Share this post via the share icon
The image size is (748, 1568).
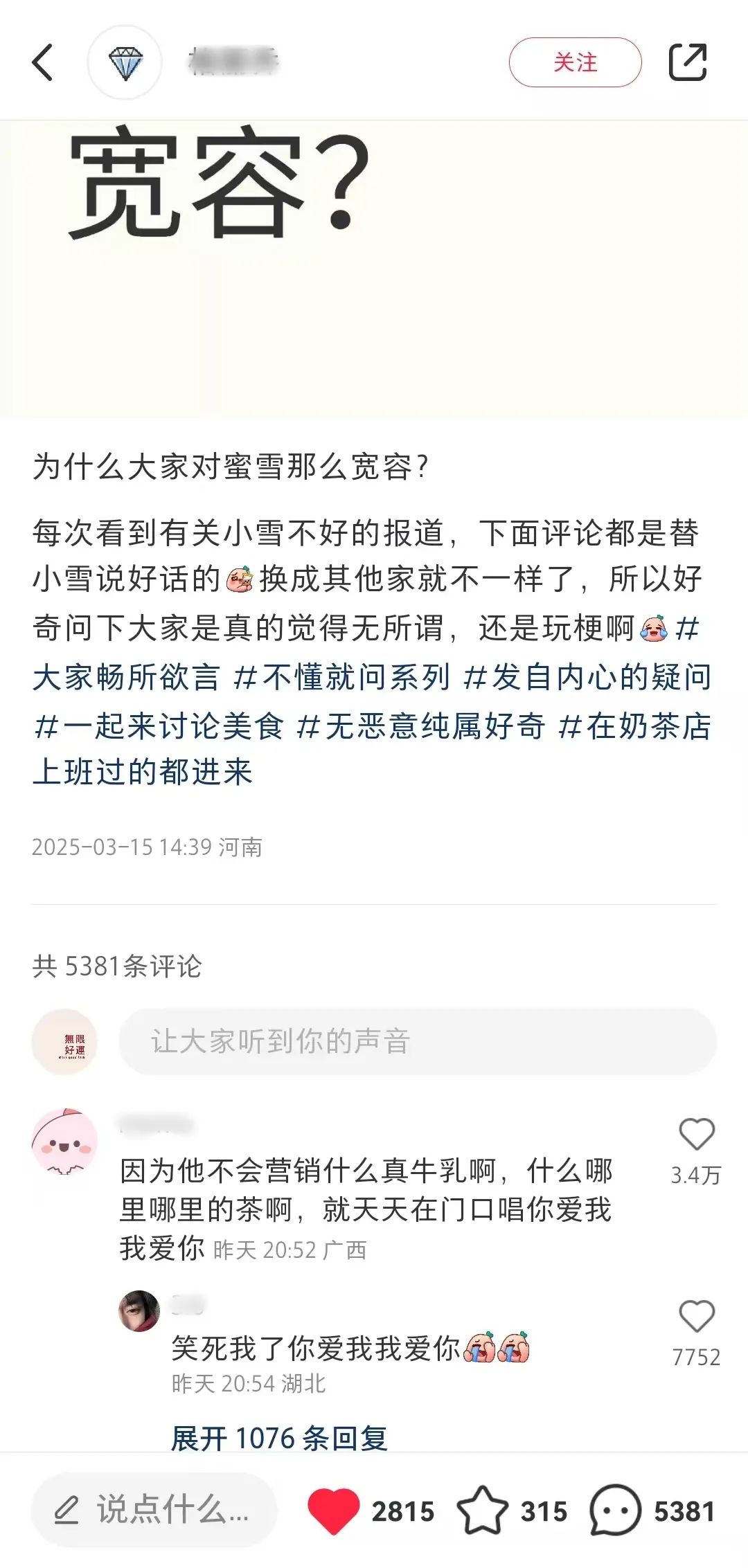[x=688, y=62]
